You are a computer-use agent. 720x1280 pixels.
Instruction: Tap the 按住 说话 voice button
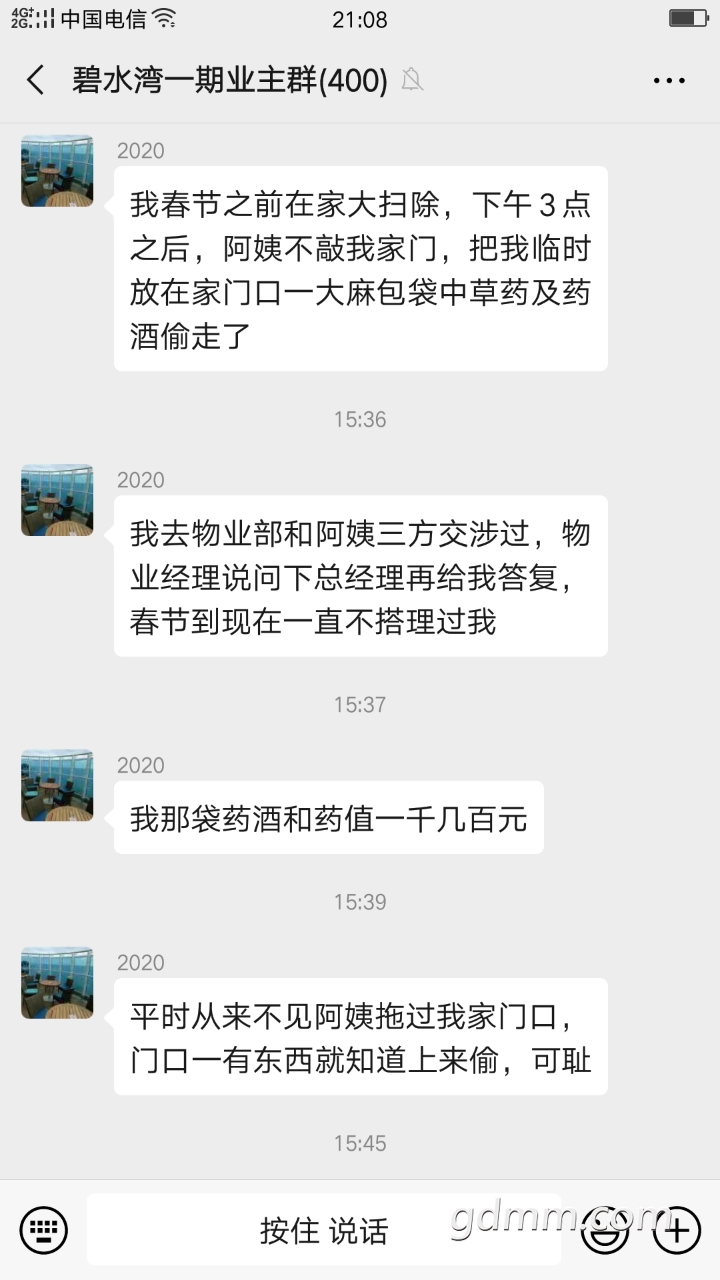coord(323,1229)
